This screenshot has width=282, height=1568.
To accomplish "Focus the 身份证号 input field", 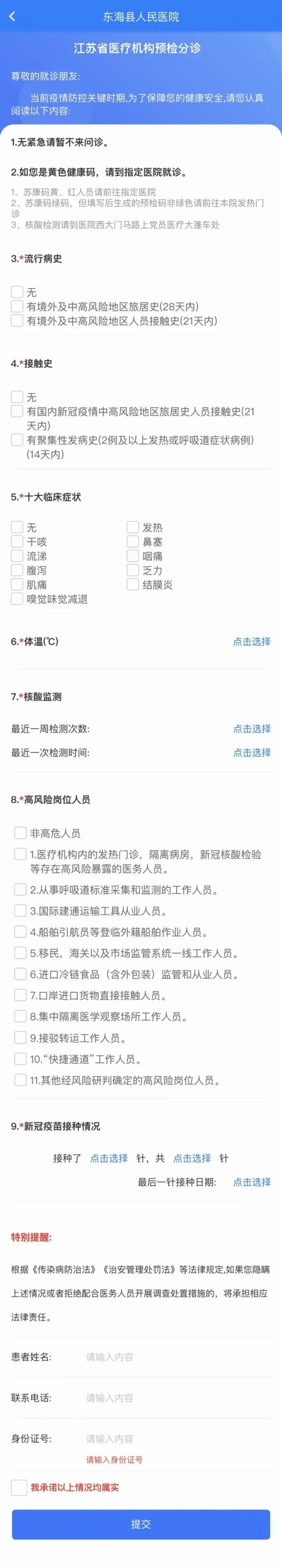I will (177, 1438).
